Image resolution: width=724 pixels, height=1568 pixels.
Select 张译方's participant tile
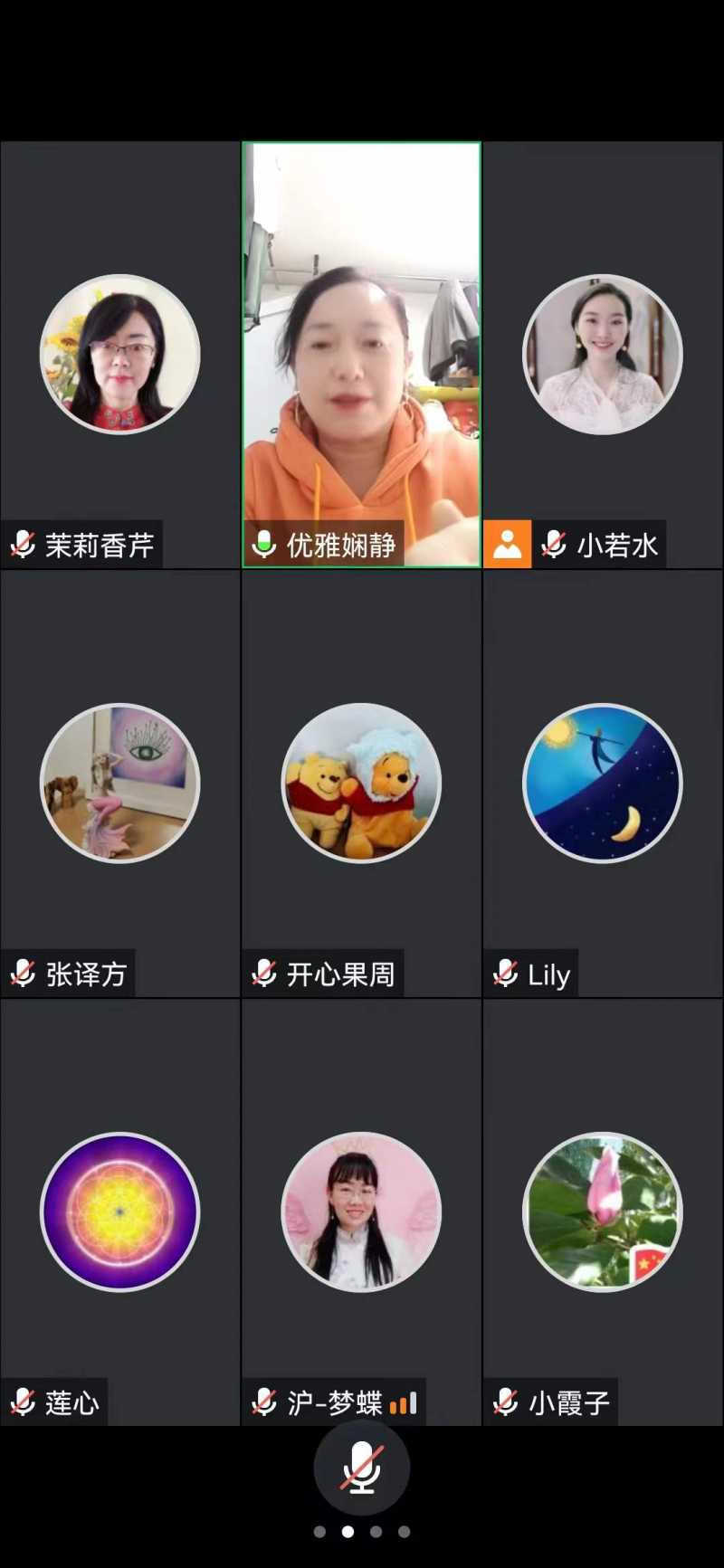point(119,784)
